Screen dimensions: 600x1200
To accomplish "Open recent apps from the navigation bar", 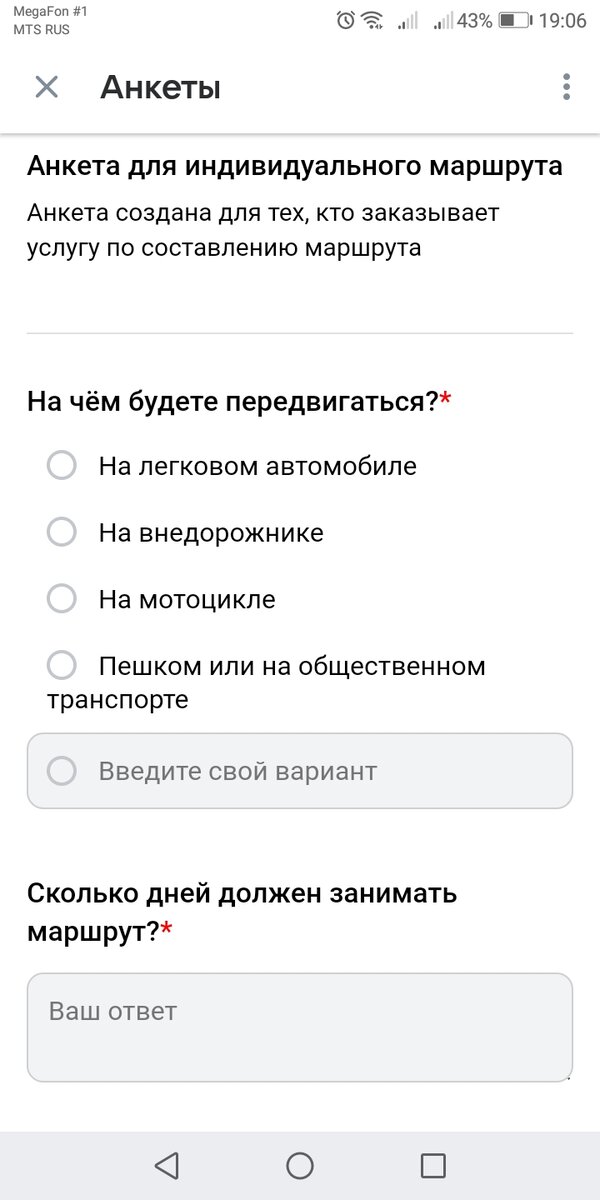I will (433, 1165).
